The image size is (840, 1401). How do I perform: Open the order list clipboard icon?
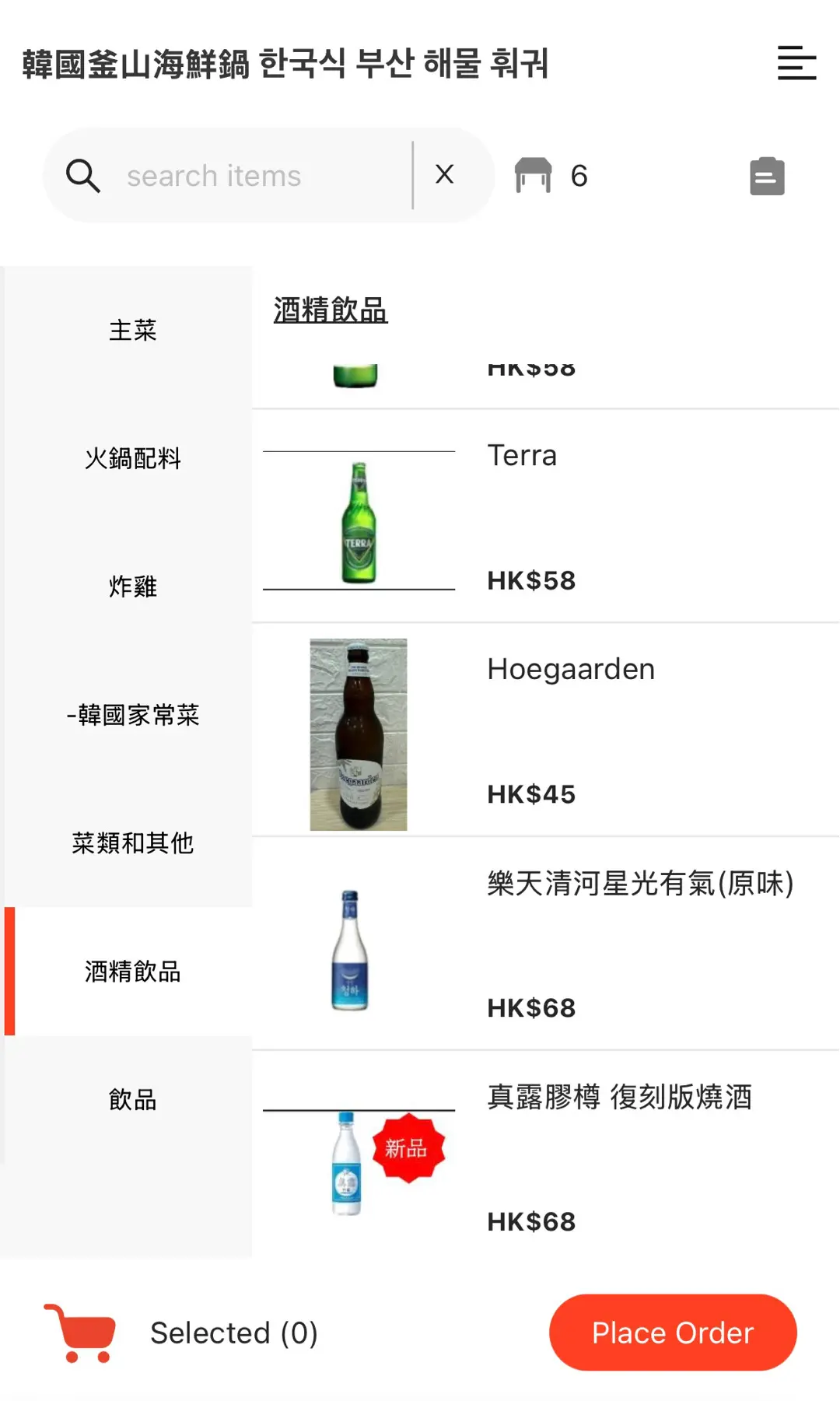pyautogui.click(x=766, y=177)
